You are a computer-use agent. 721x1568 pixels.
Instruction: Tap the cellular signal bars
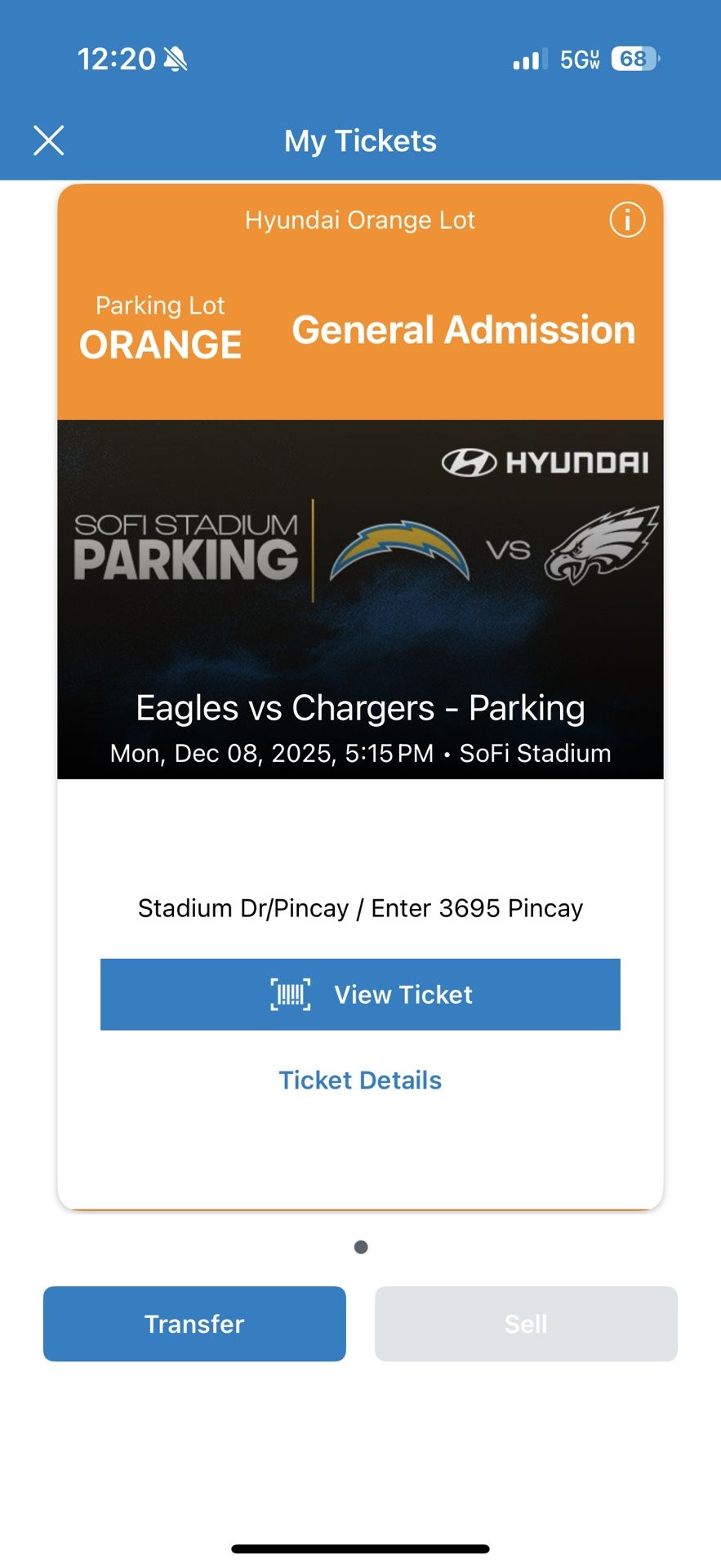click(527, 58)
